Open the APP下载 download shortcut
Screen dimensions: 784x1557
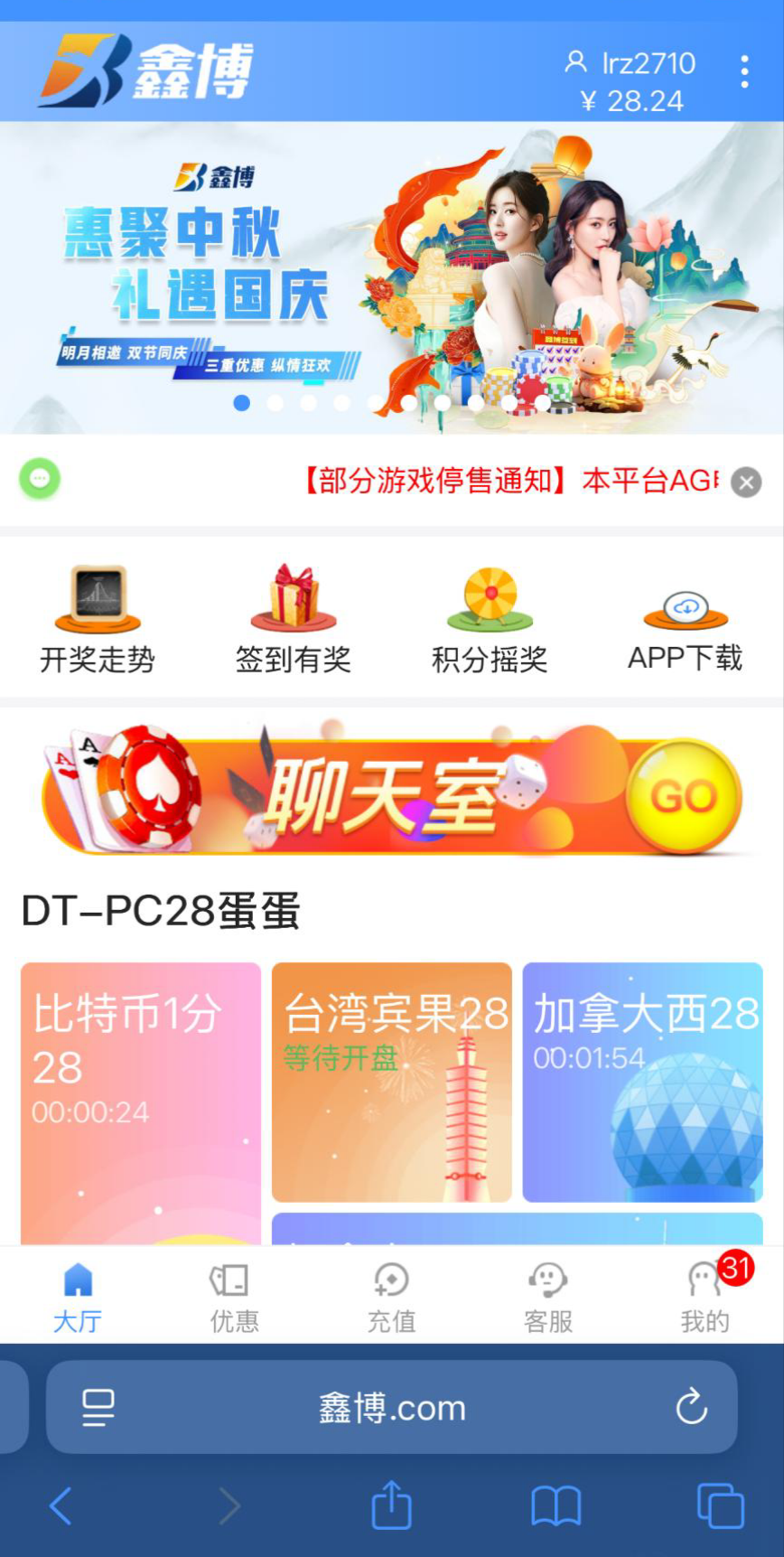click(686, 619)
